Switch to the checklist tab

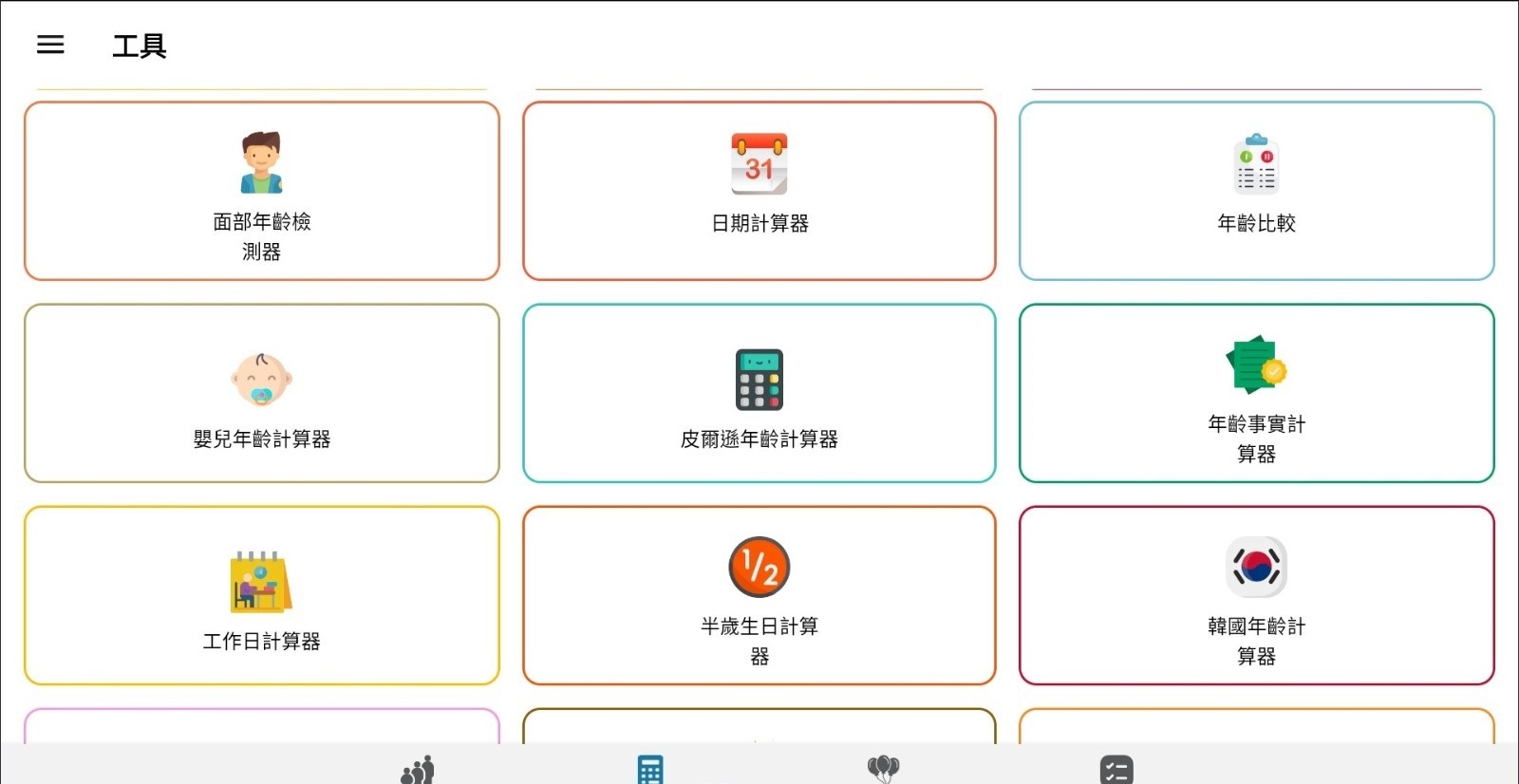[x=1116, y=769]
